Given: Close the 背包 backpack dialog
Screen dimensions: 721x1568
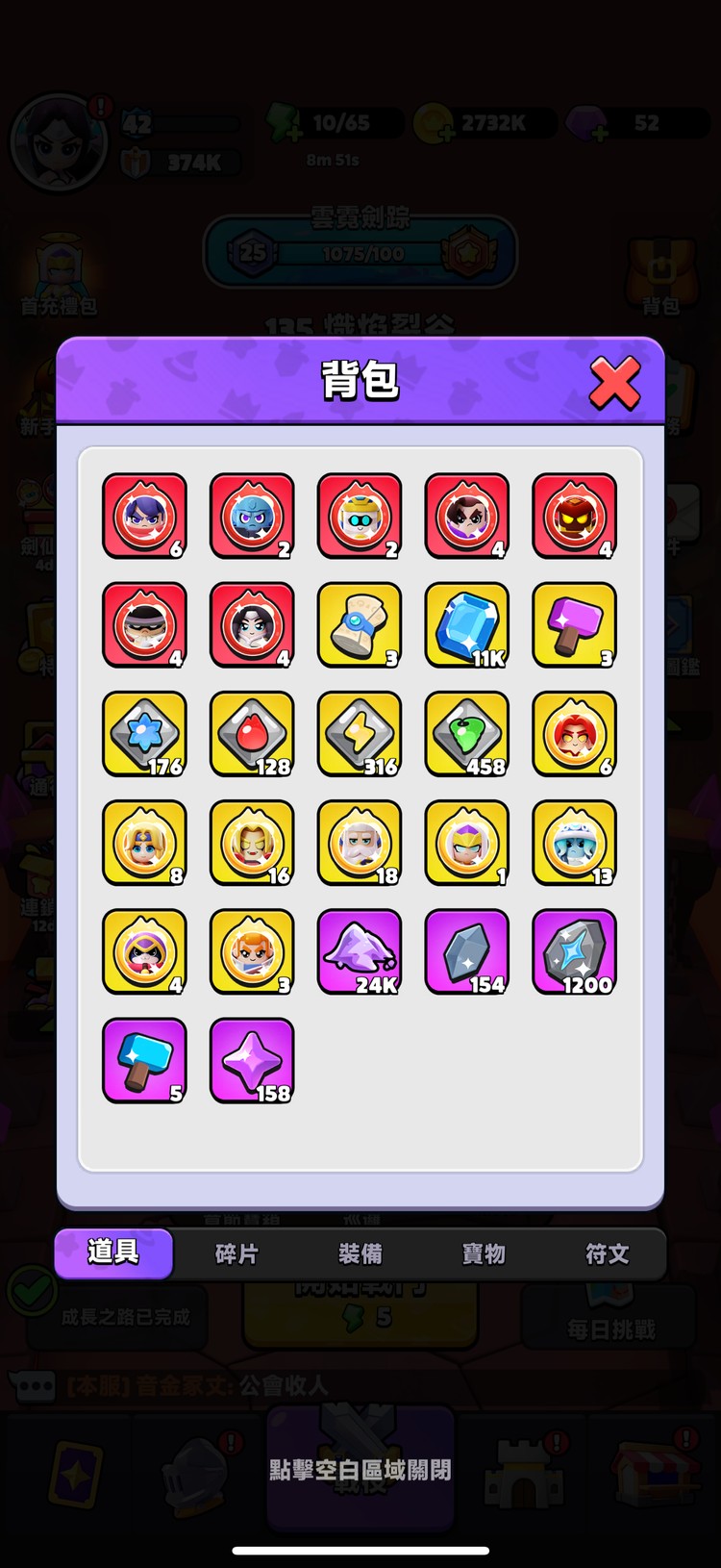Looking at the screenshot, I should (x=614, y=382).
